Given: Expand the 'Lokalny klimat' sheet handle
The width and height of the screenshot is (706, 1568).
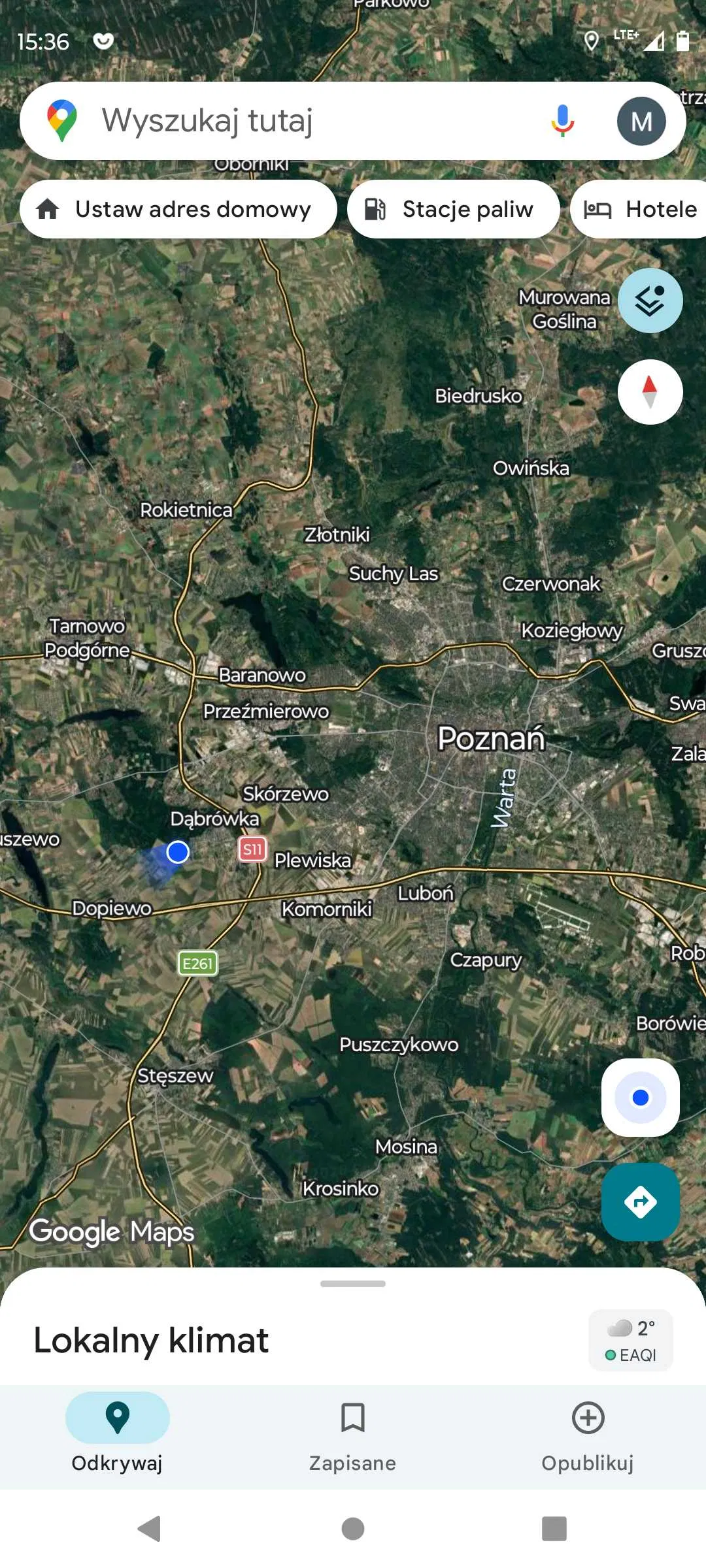Looking at the screenshot, I should pos(353,1284).
